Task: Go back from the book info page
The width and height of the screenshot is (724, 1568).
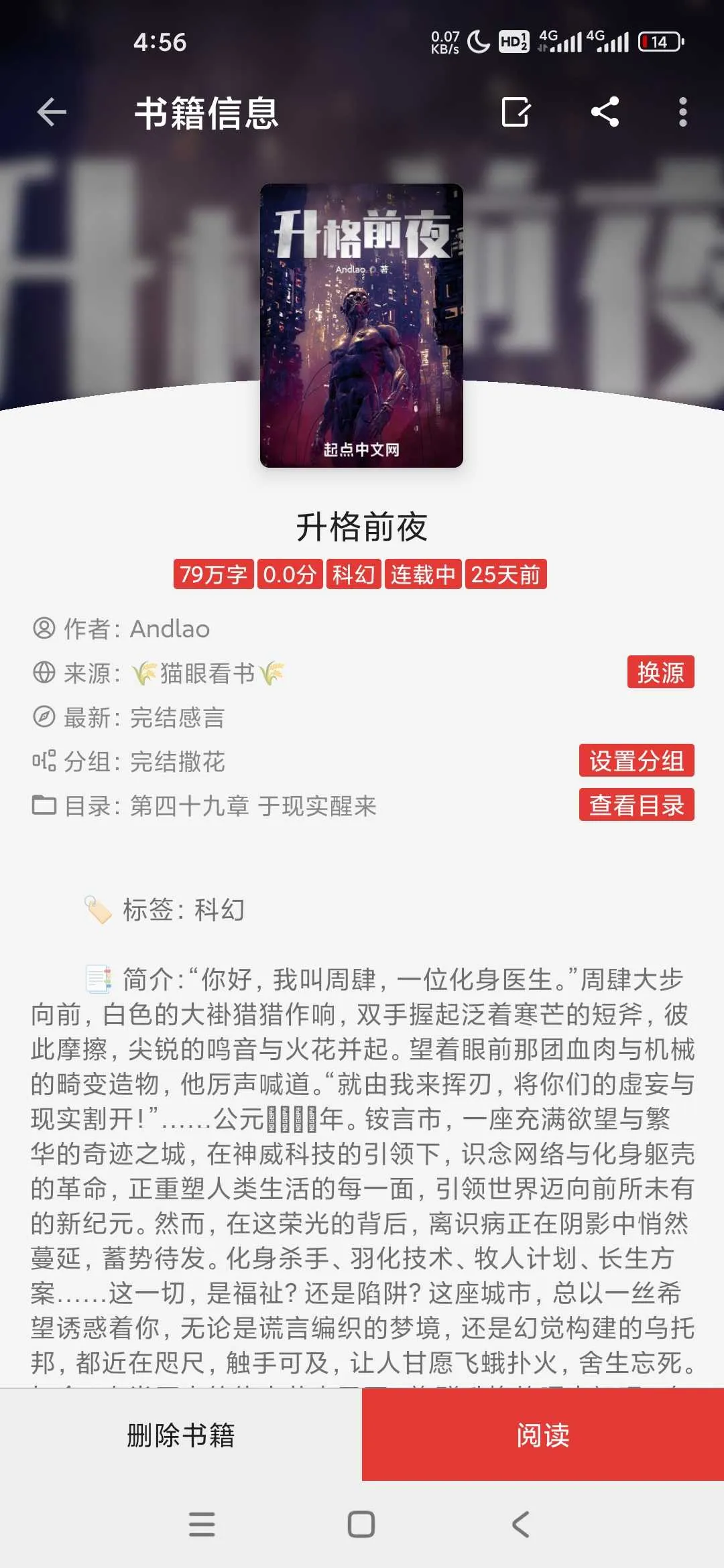Action: click(52, 112)
